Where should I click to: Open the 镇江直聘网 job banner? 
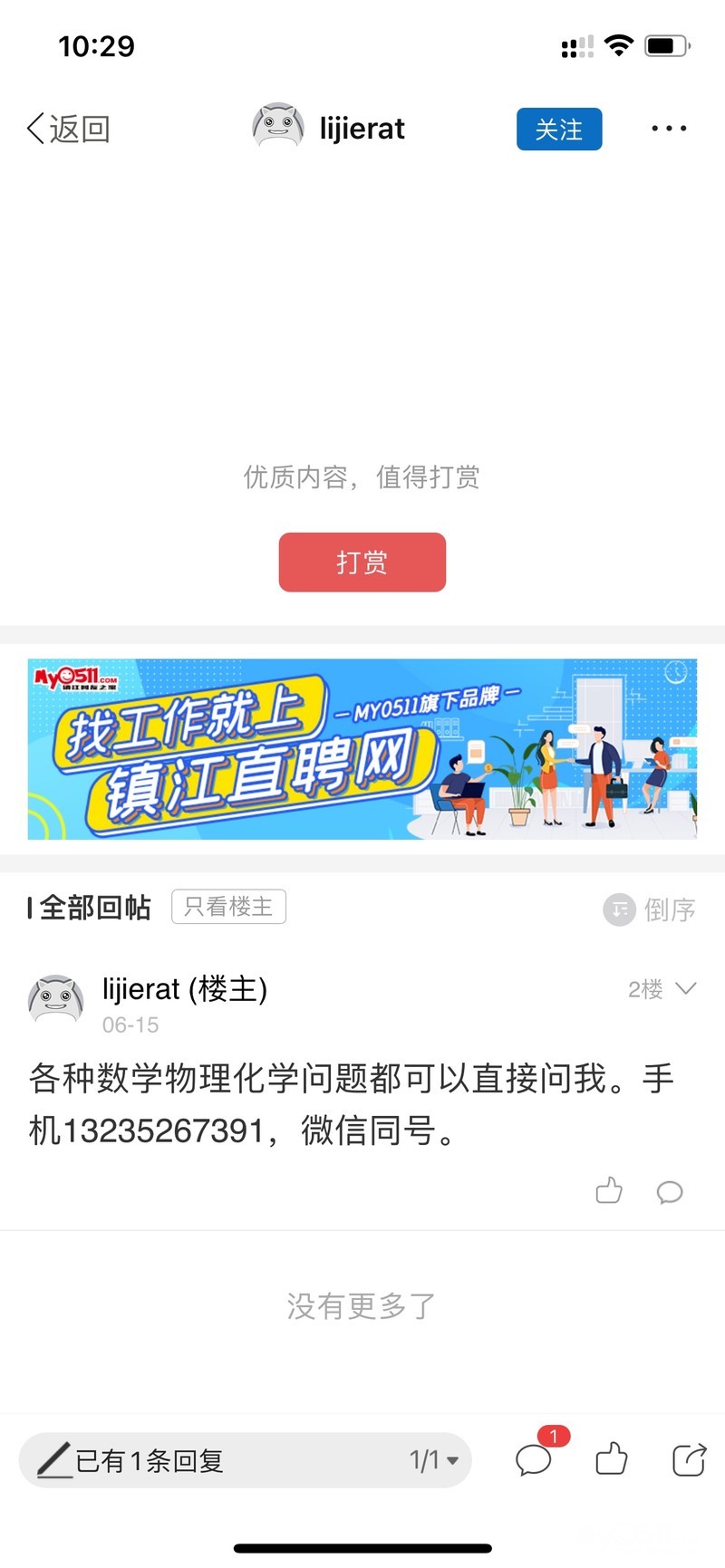[362, 748]
